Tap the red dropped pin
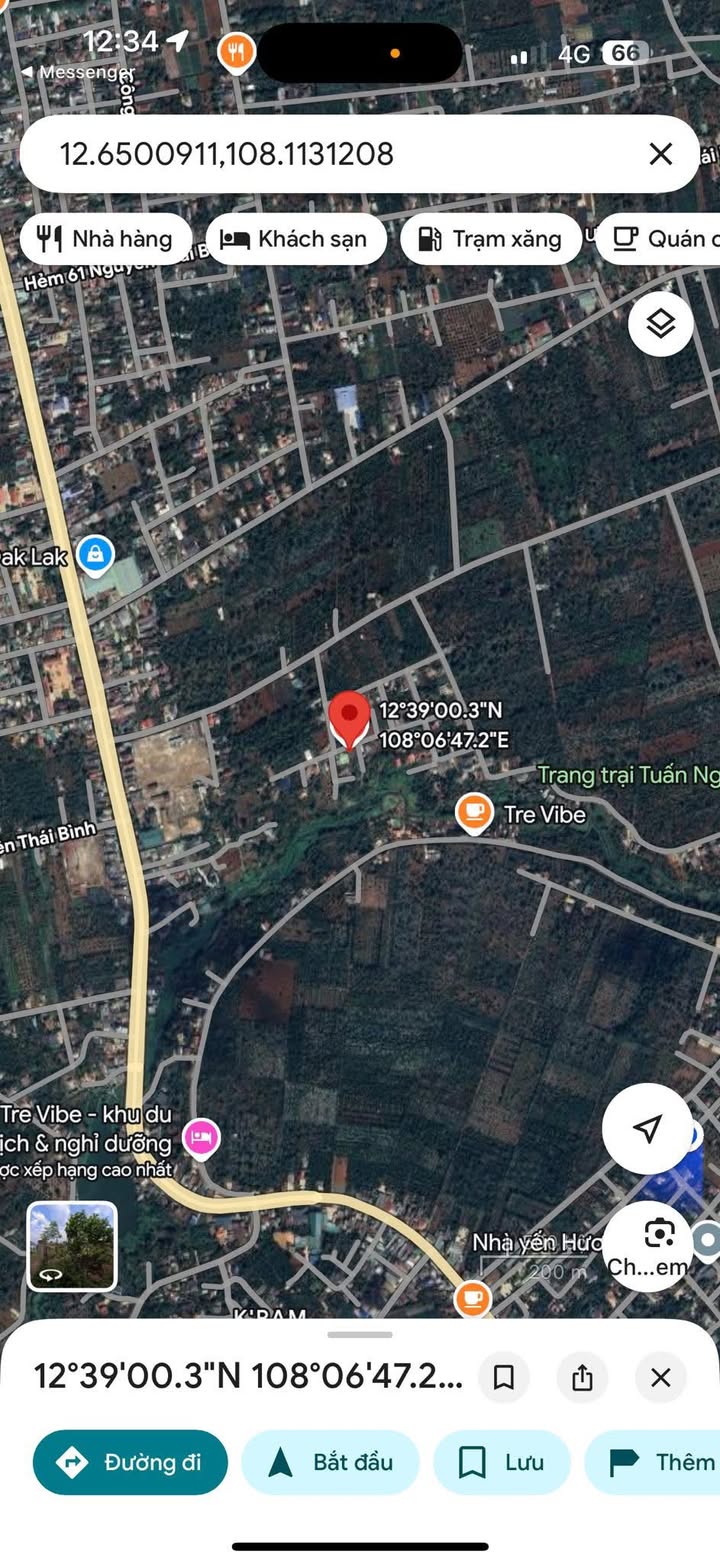The width and height of the screenshot is (720, 1564). [x=349, y=718]
